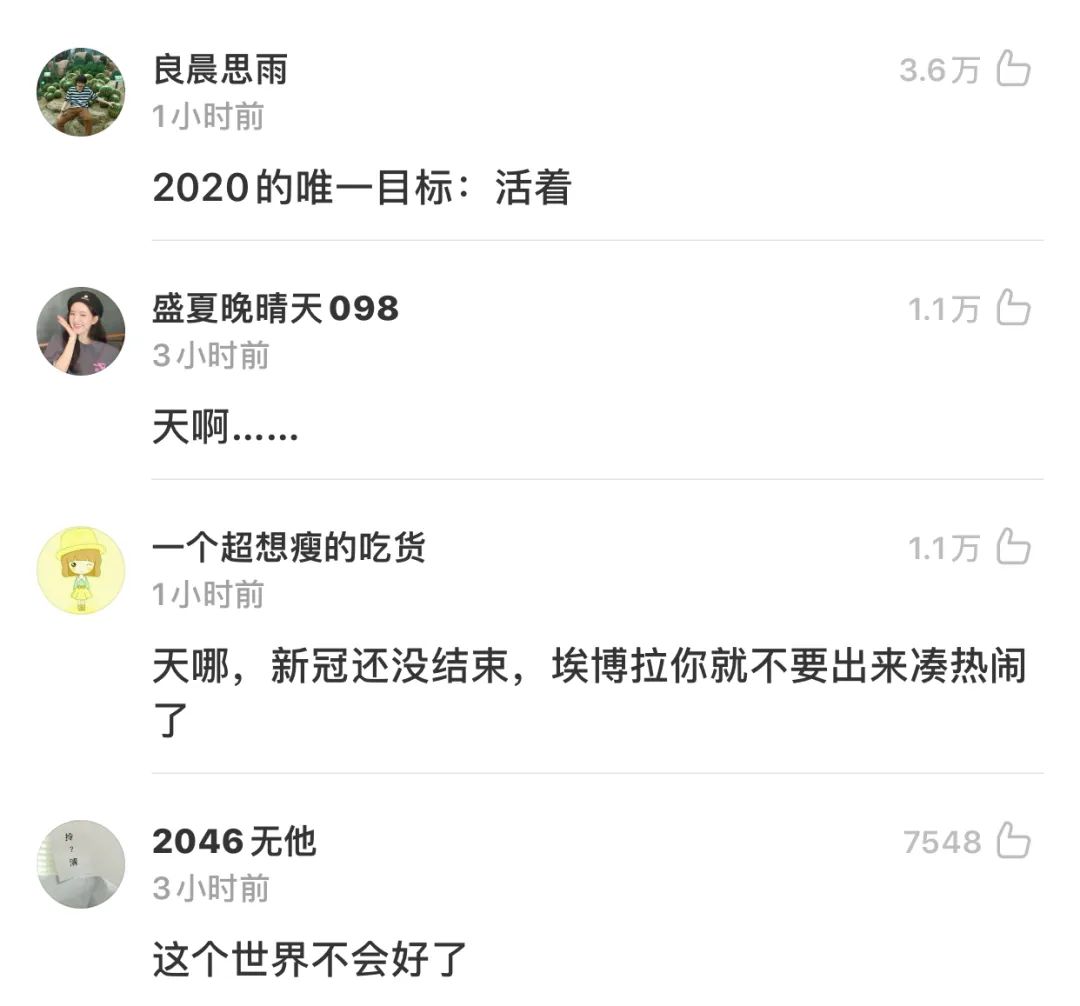Visit the profile via username 一个超想瘦的吃货
Viewport: 1080px width, 1006px height.
(x=289, y=548)
